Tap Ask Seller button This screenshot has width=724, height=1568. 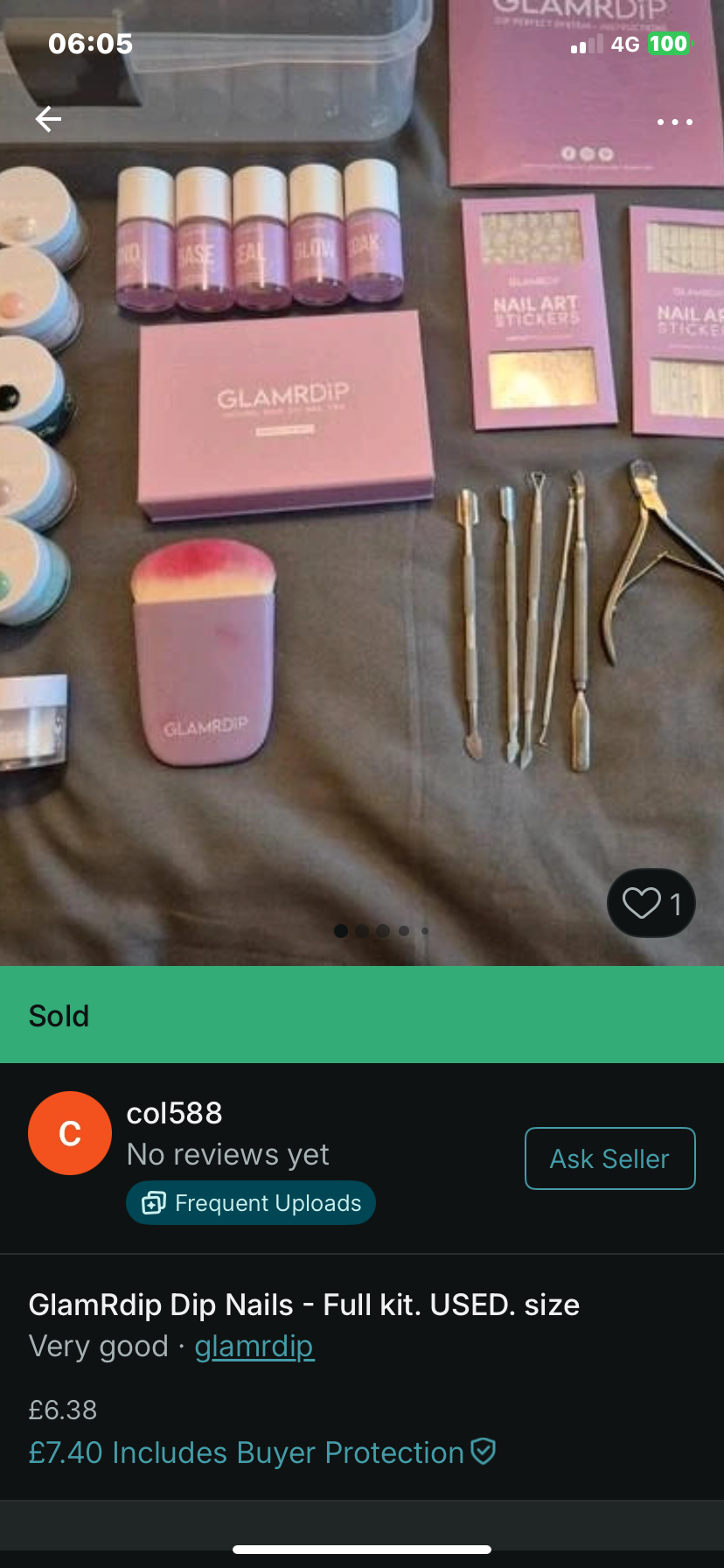tap(609, 1158)
